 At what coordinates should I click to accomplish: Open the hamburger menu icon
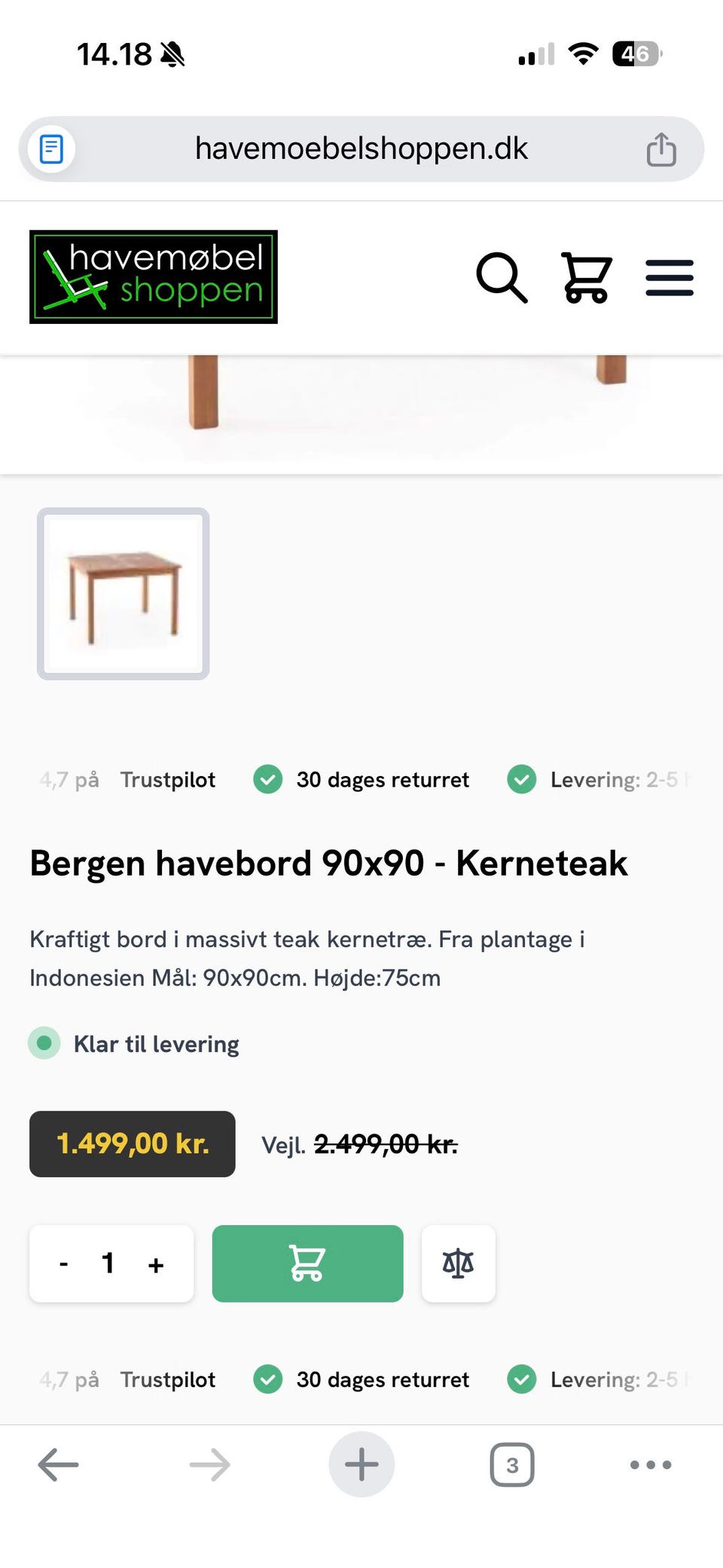(x=669, y=277)
